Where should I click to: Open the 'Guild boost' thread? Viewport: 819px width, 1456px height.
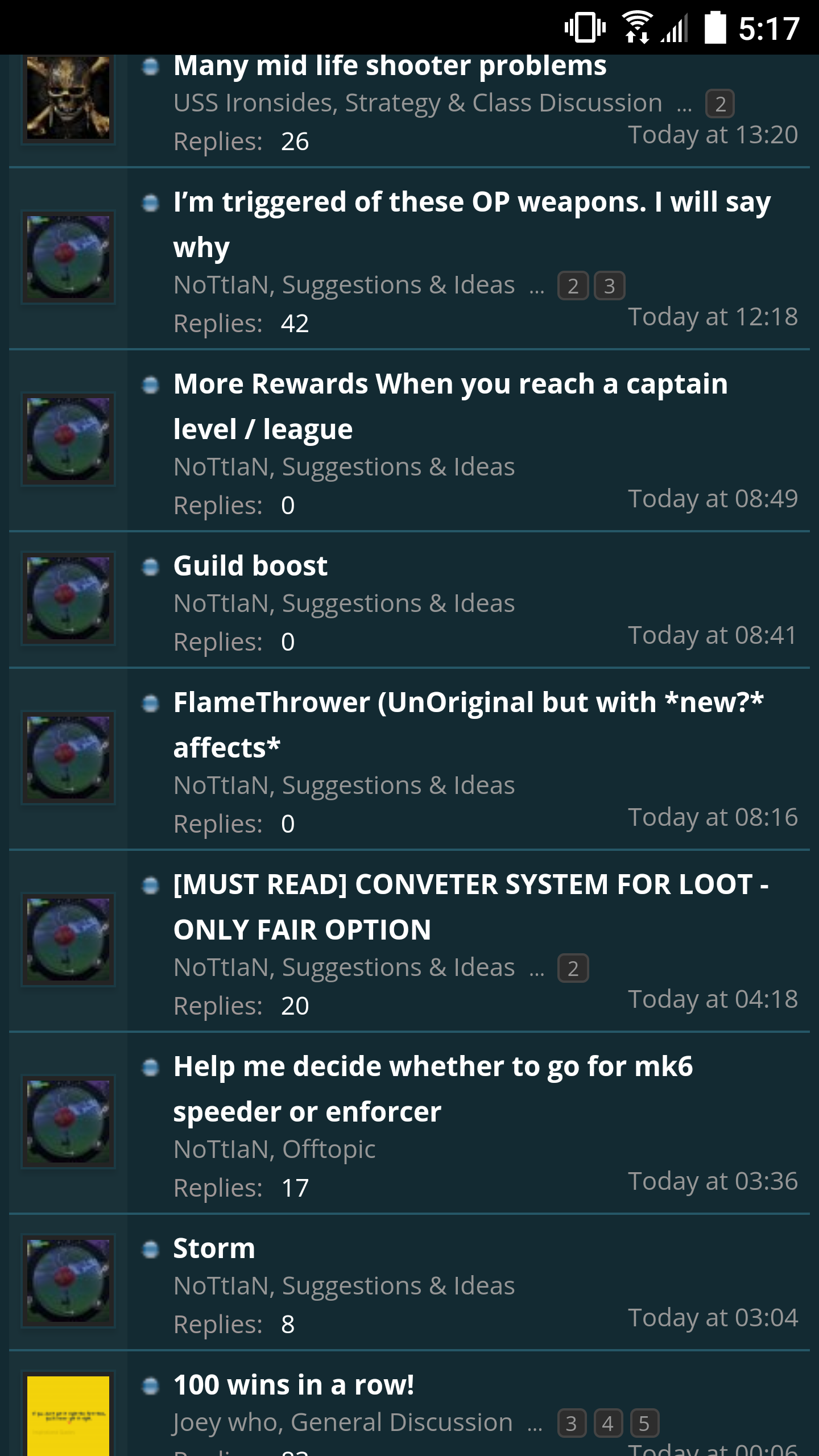tap(250, 566)
